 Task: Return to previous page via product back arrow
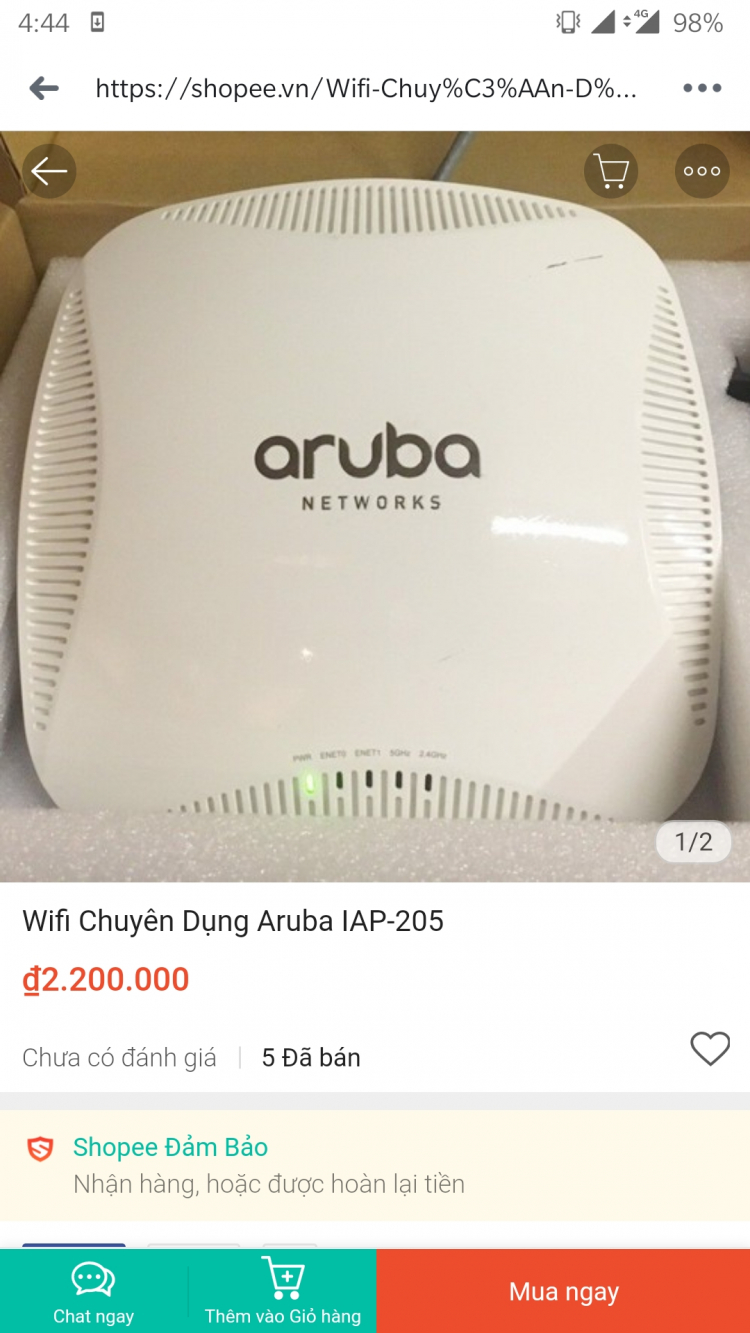tap(49, 171)
